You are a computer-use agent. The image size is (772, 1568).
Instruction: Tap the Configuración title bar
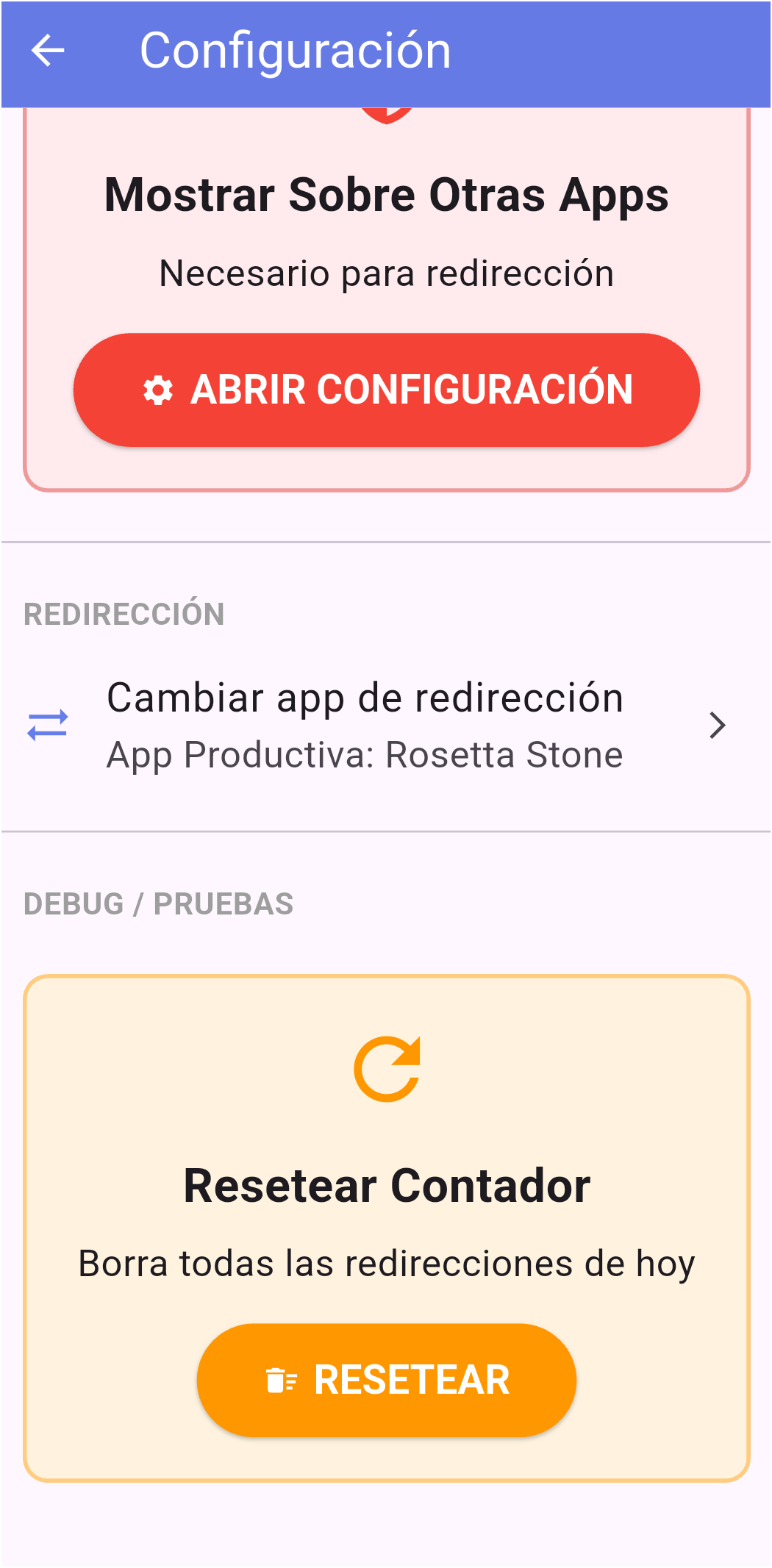coord(296,50)
